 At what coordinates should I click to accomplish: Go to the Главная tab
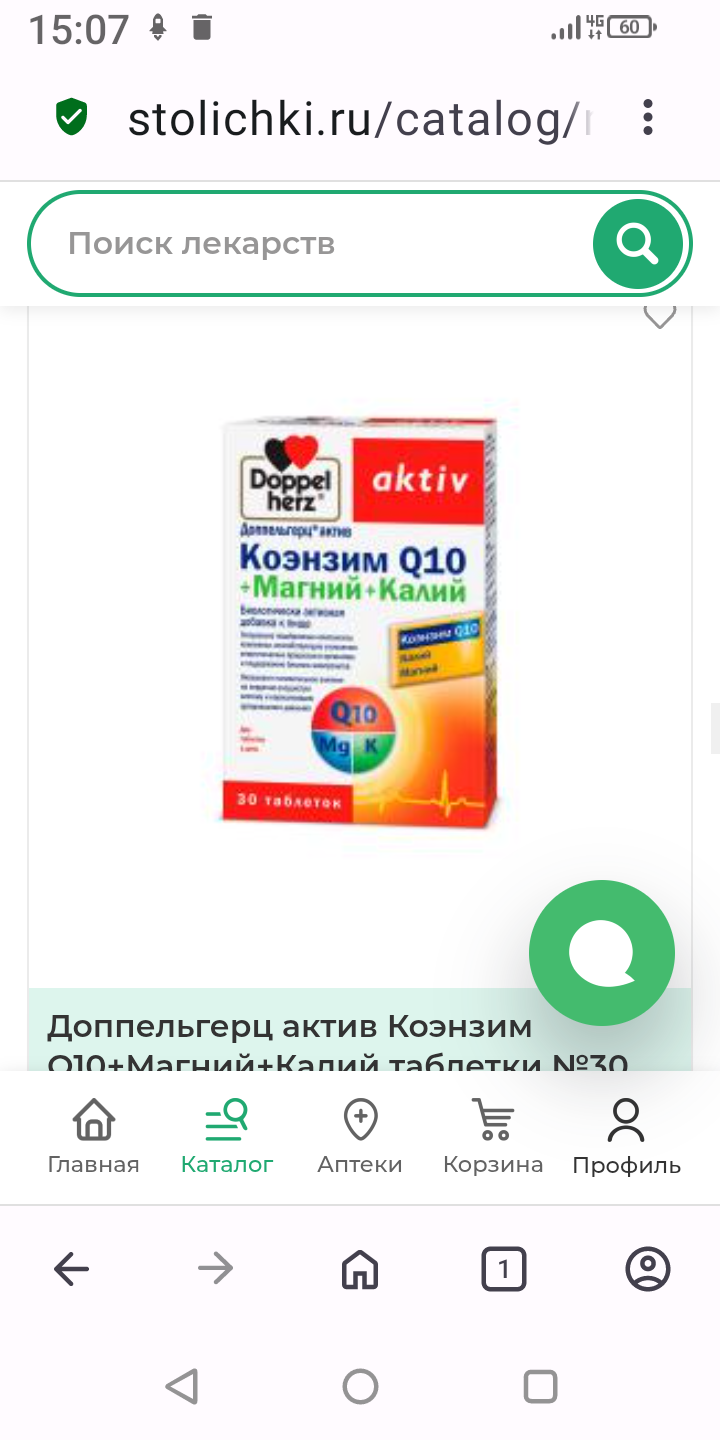pos(93,1137)
